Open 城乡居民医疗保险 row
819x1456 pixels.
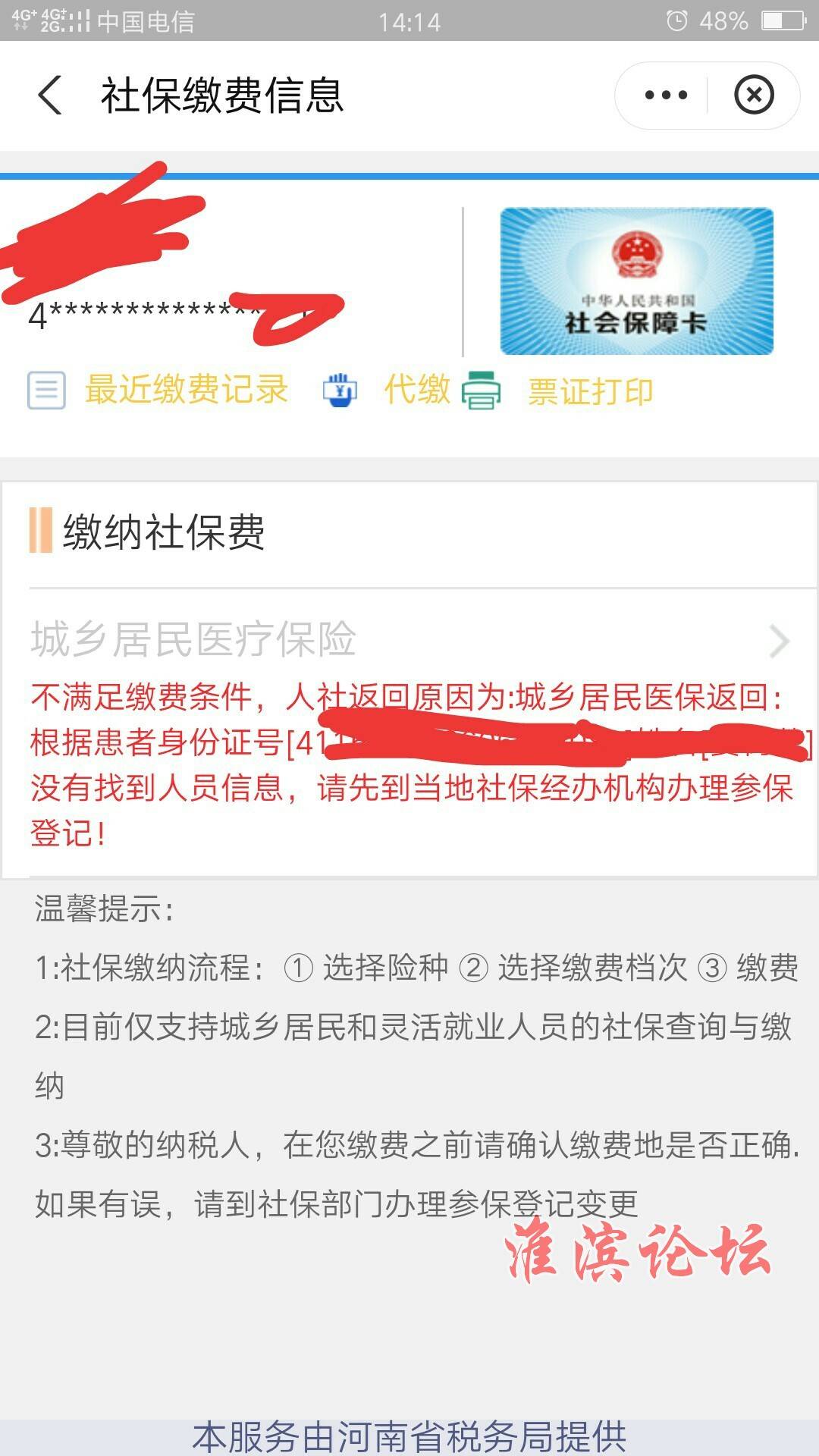[409, 639]
